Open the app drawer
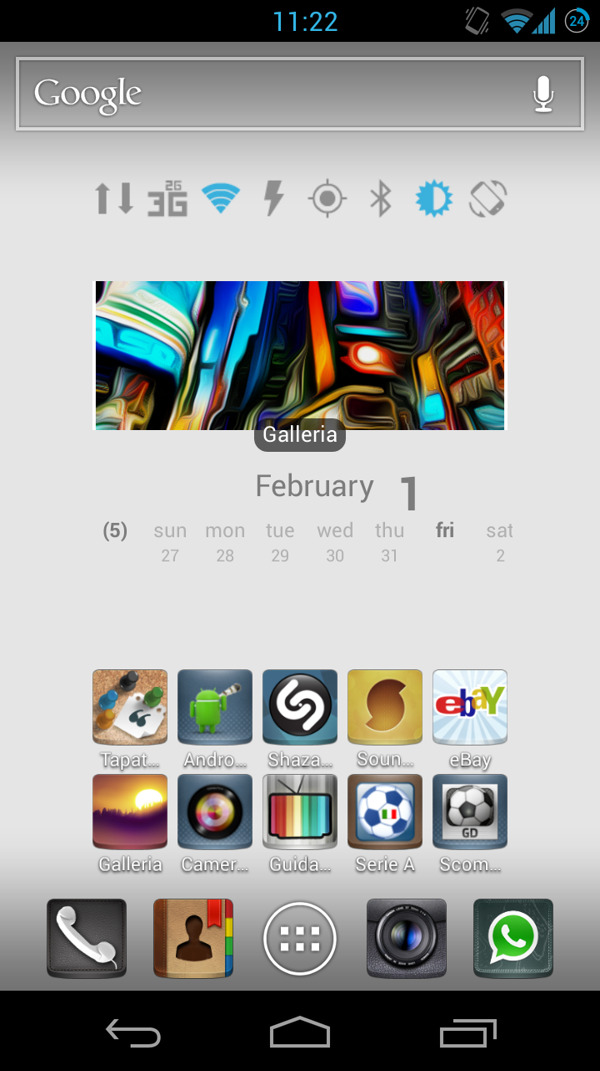600x1071 pixels. (300, 938)
